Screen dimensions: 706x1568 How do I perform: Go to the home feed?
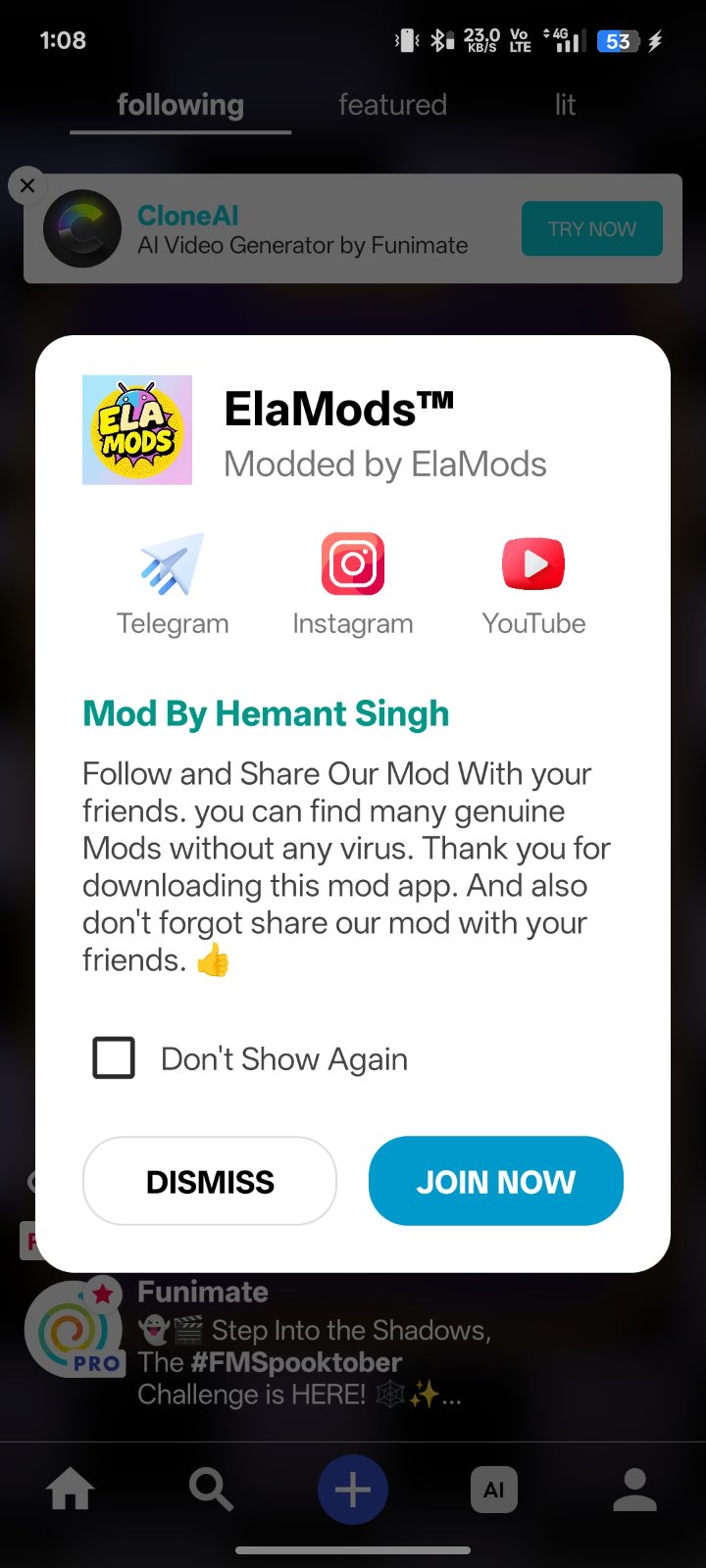coord(71,1490)
